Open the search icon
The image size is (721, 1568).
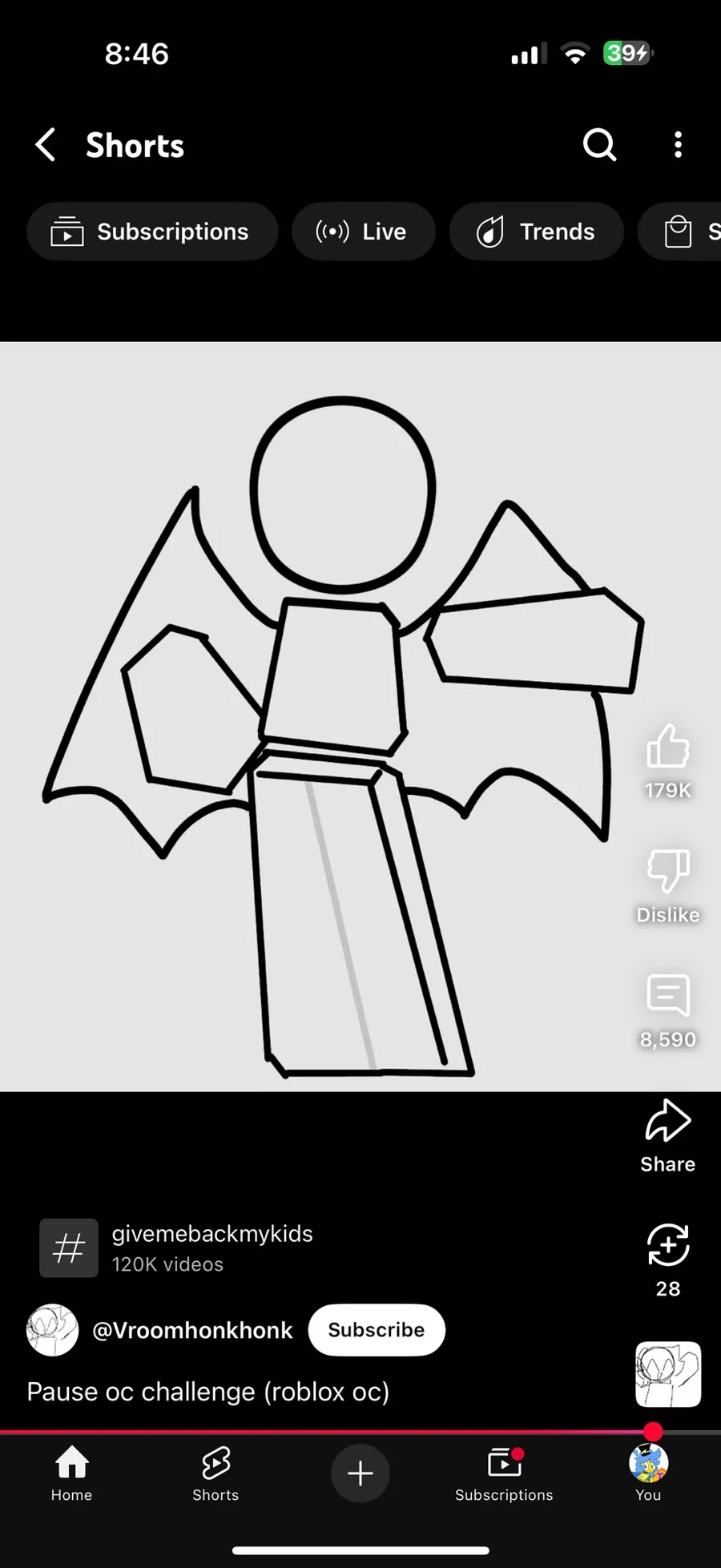[x=599, y=145]
